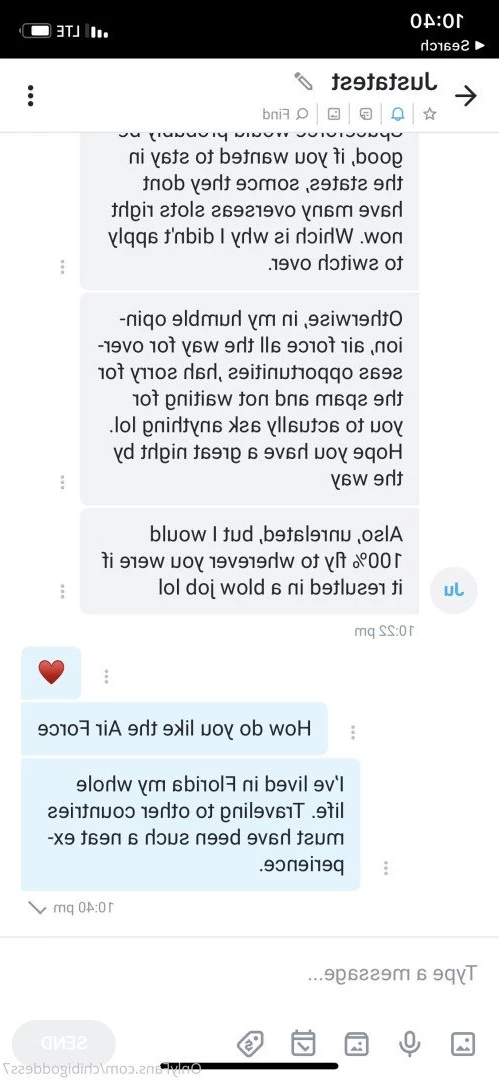Open the chat overflow menu
Image resolution: width=499 pixels, height=1080 pixels.
coord(30,96)
